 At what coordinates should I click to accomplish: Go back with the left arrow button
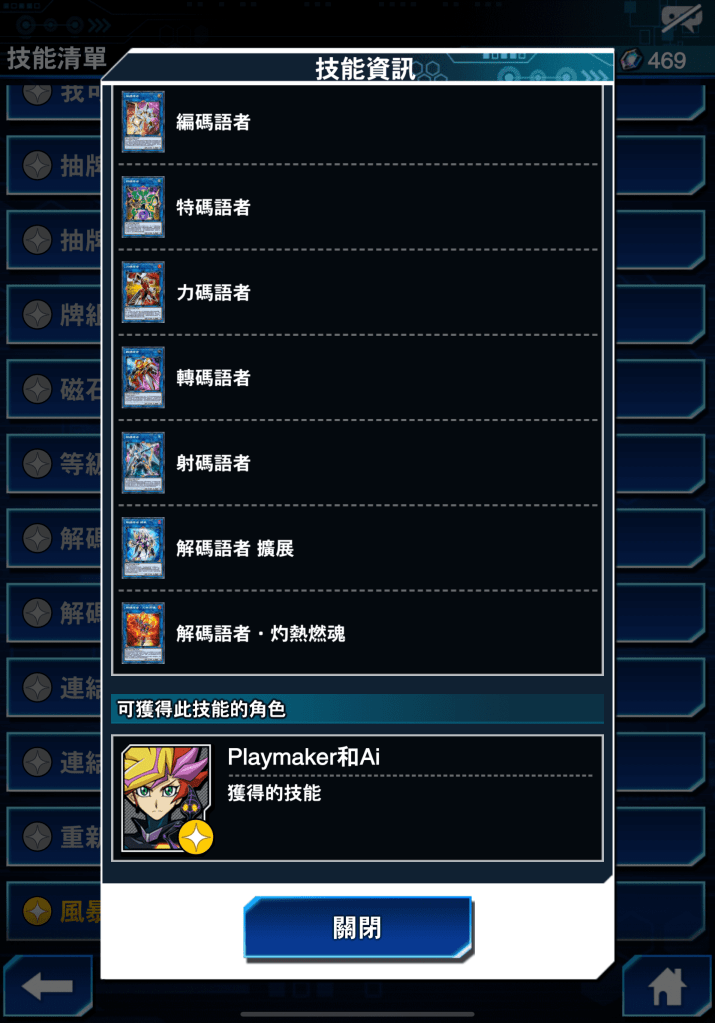click(x=47, y=986)
